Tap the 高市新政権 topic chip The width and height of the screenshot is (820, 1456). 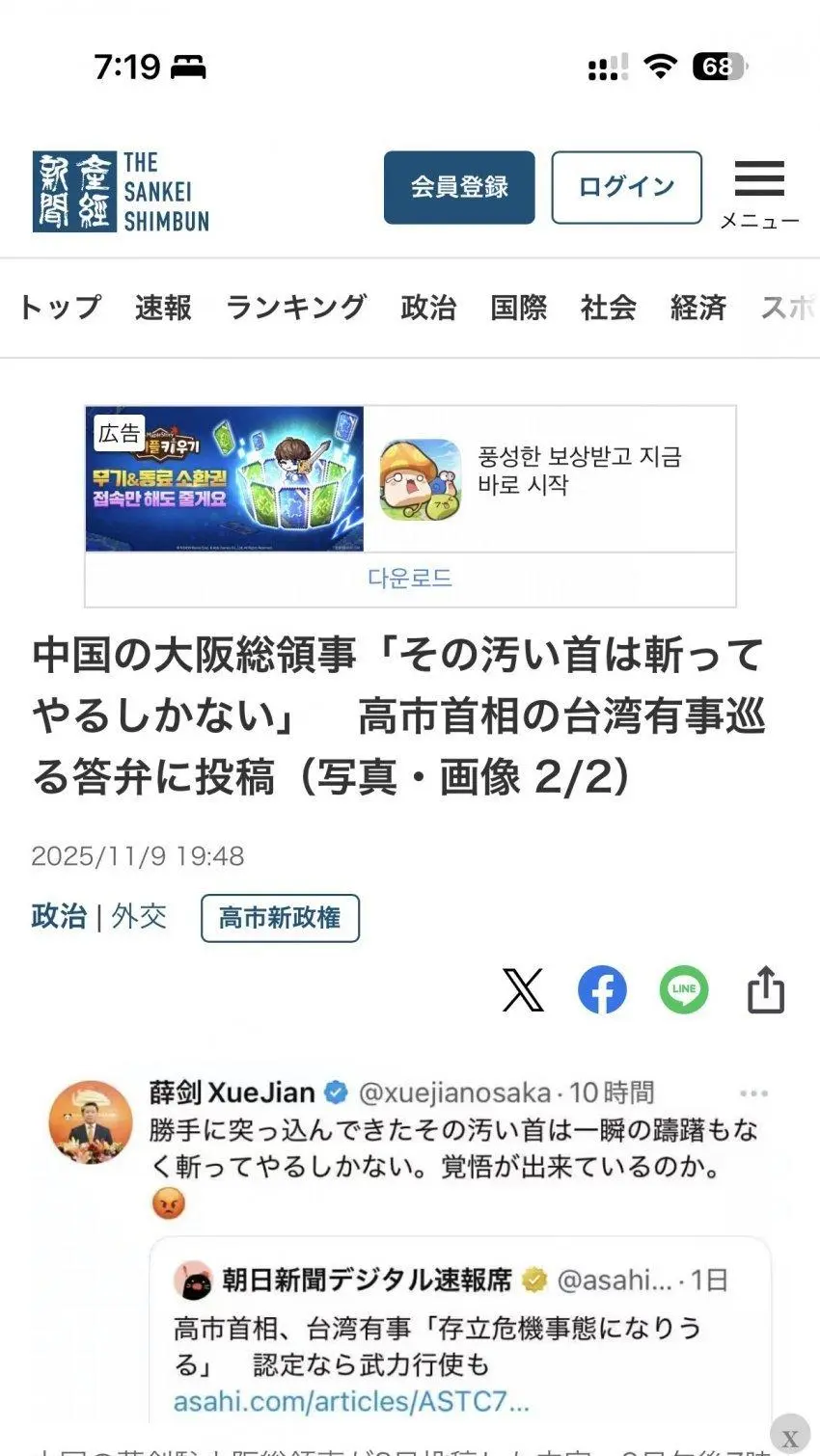[280, 918]
